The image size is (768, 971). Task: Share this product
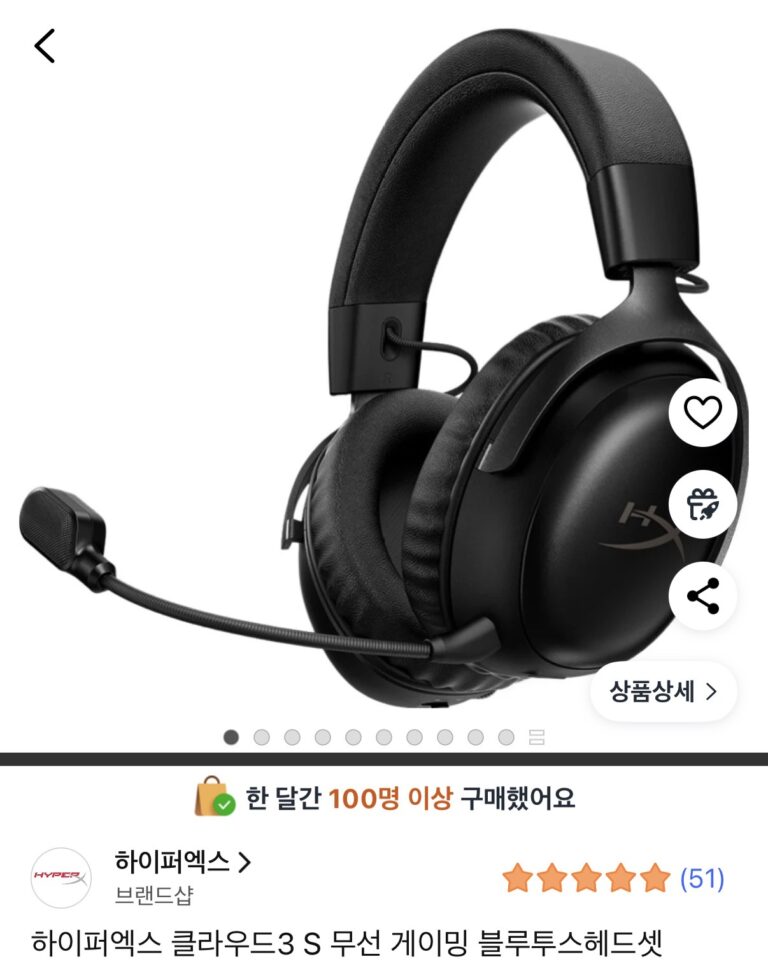[703, 596]
